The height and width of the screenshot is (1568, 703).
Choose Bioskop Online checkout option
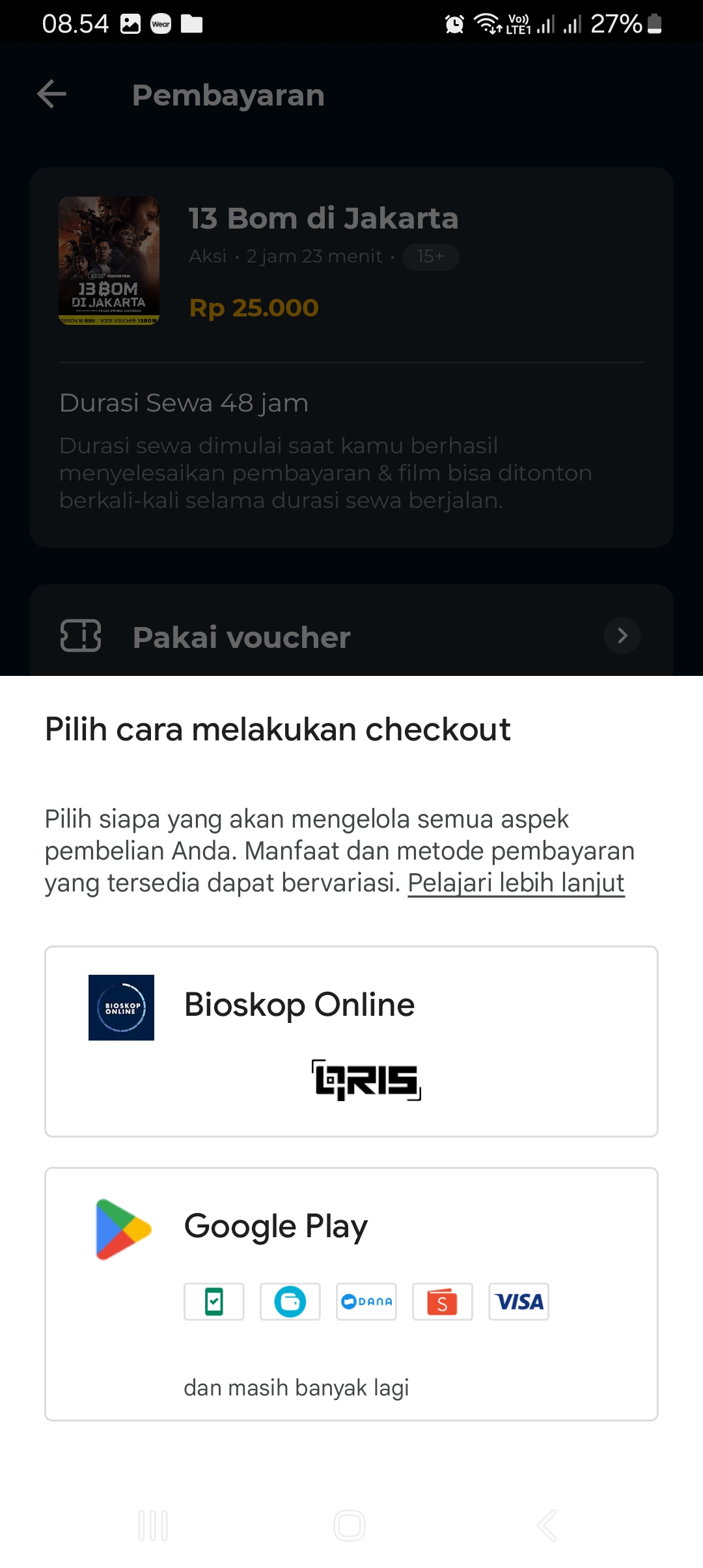(351, 1041)
